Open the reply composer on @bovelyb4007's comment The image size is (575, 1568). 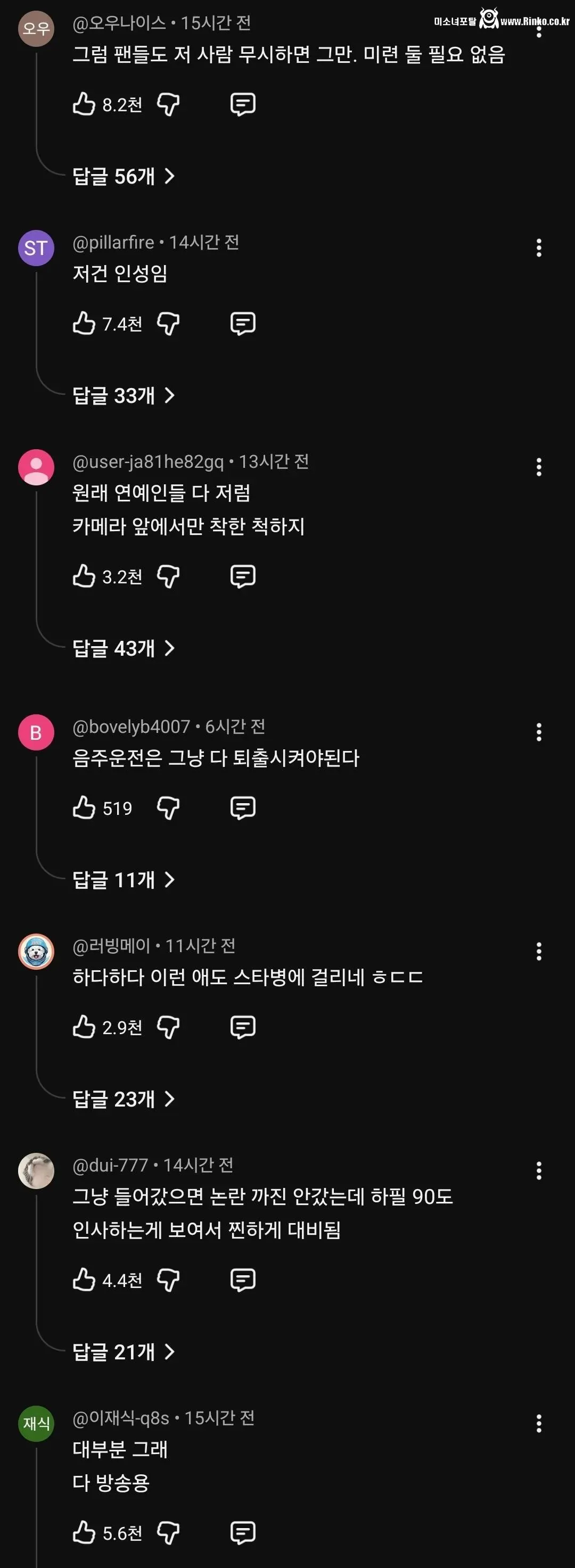[242, 807]
